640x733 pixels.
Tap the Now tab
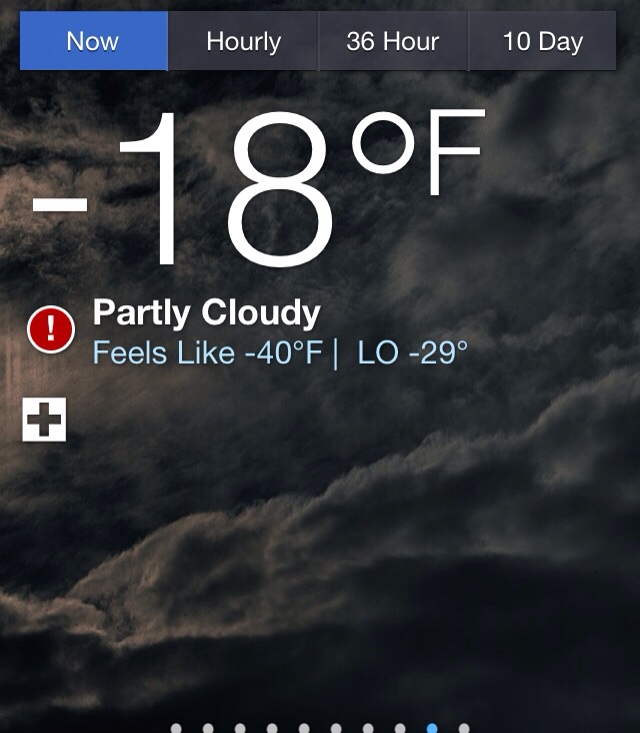(x=93, y=42)
